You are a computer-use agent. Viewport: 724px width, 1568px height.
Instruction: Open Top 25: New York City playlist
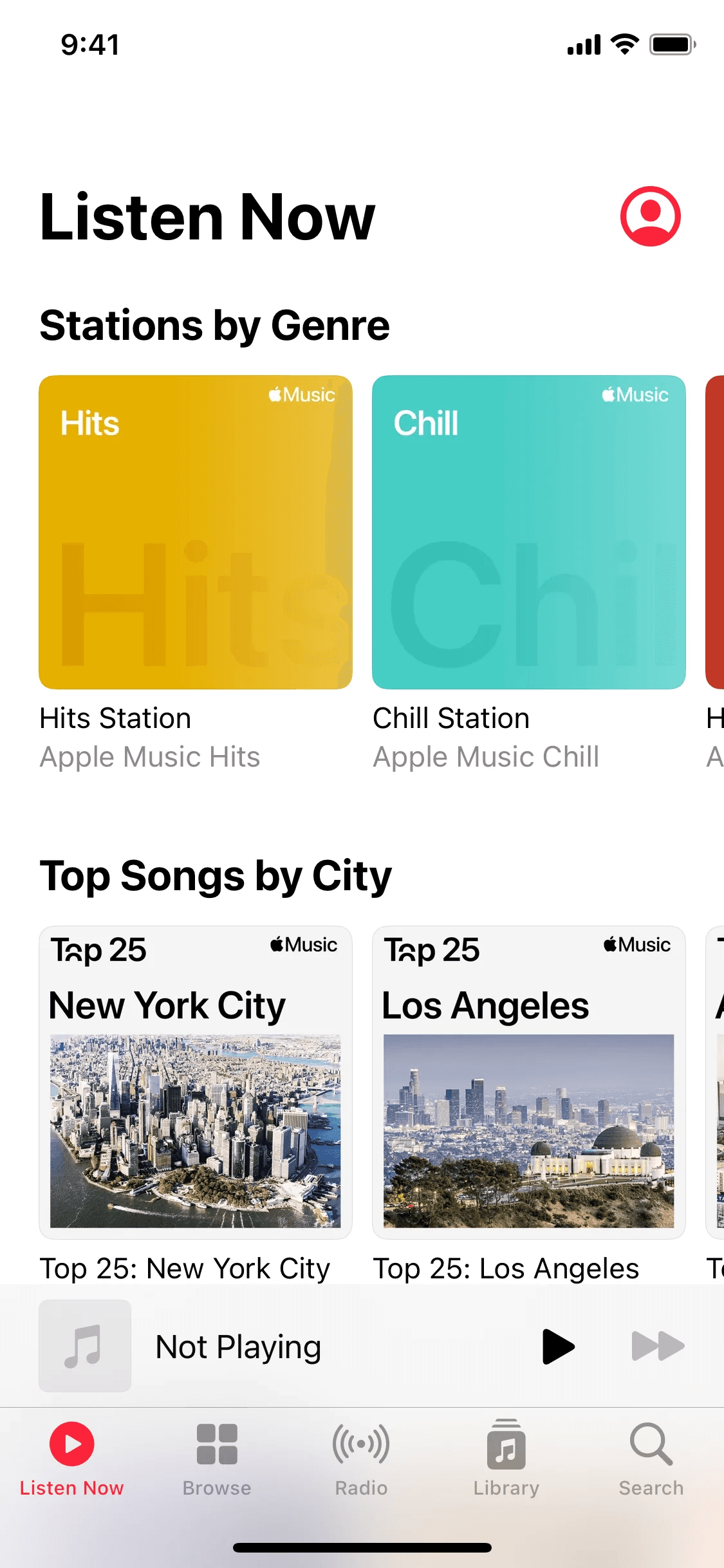pyautogui.click(x=196, y=1083)
